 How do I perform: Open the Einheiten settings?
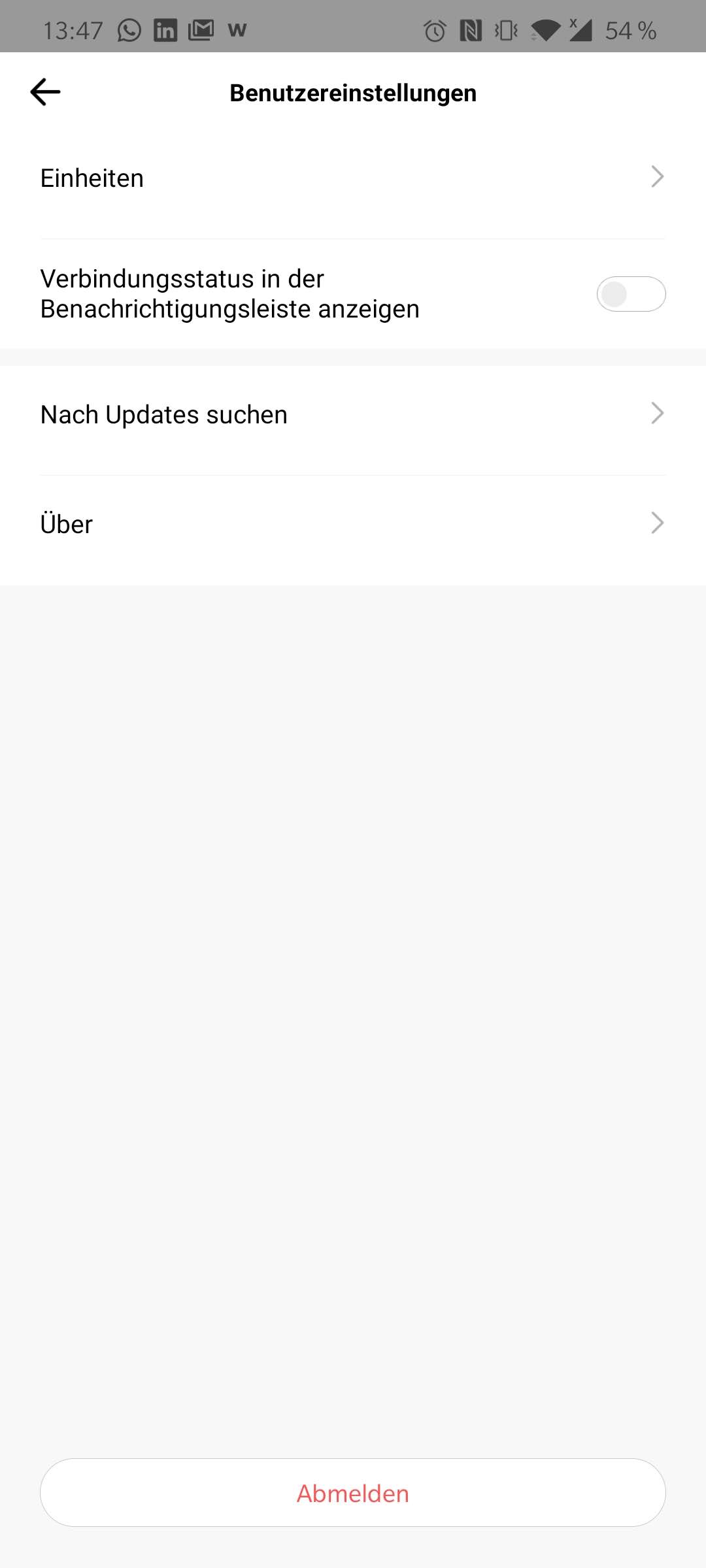353,178
